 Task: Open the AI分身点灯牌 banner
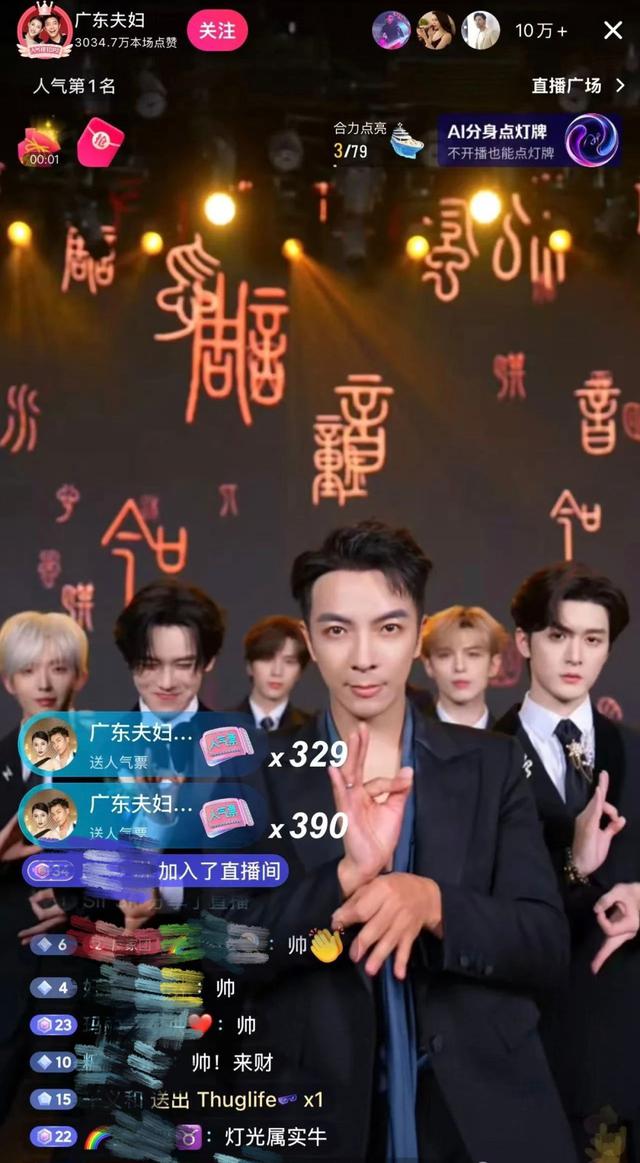[x=531, y=140]
